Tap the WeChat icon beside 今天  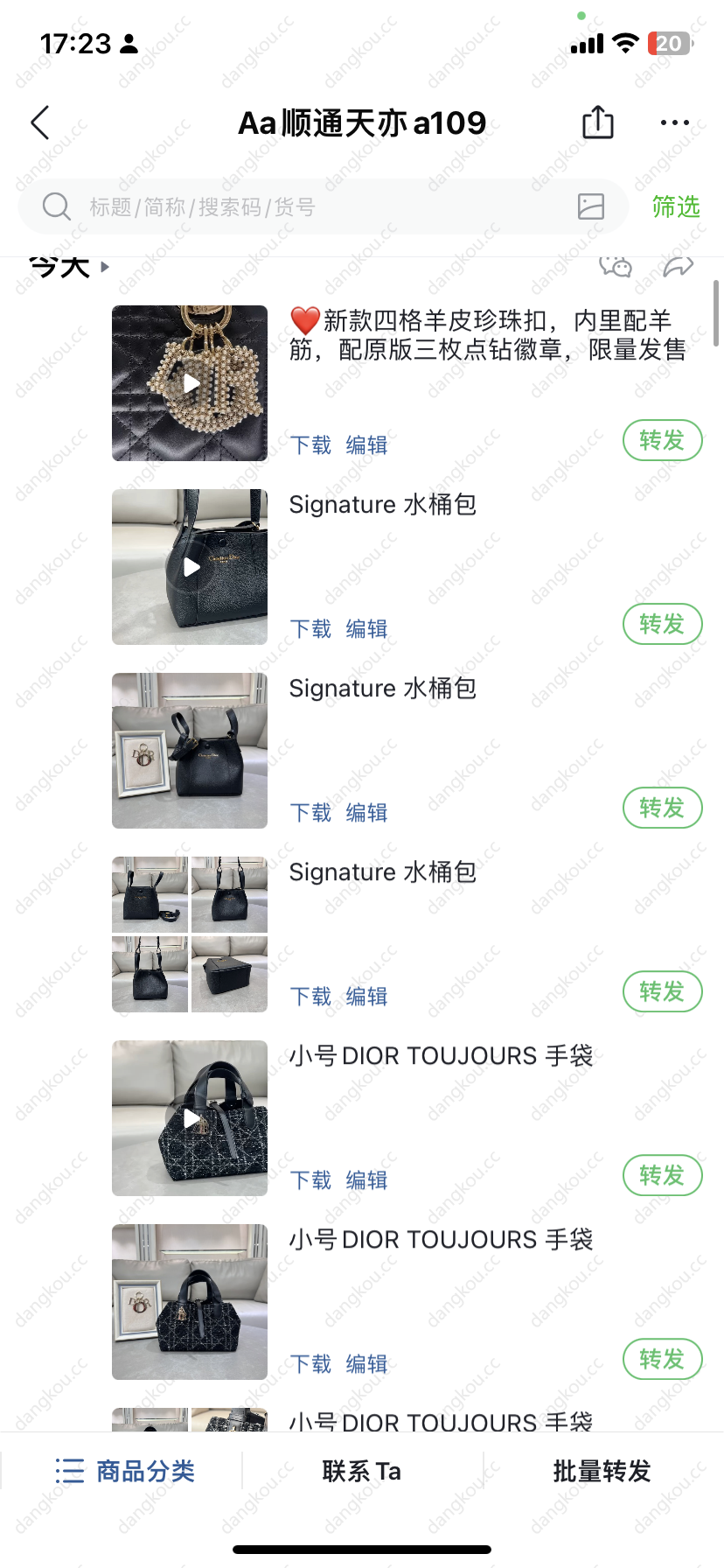pyautogui.click(x=616, y=266)
